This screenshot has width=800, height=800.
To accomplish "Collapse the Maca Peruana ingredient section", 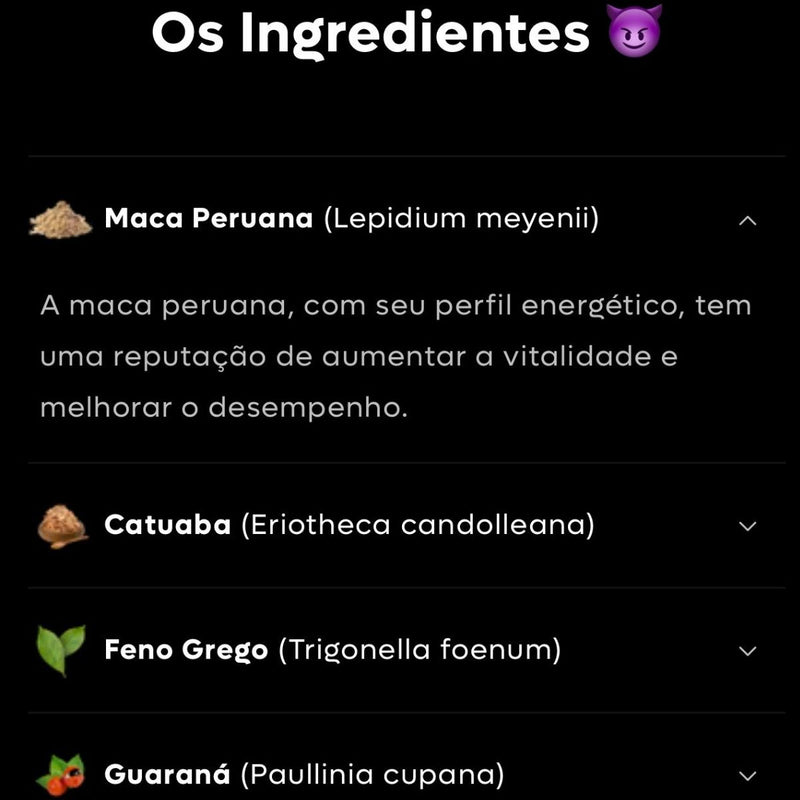I will click(x=747, y=221).
